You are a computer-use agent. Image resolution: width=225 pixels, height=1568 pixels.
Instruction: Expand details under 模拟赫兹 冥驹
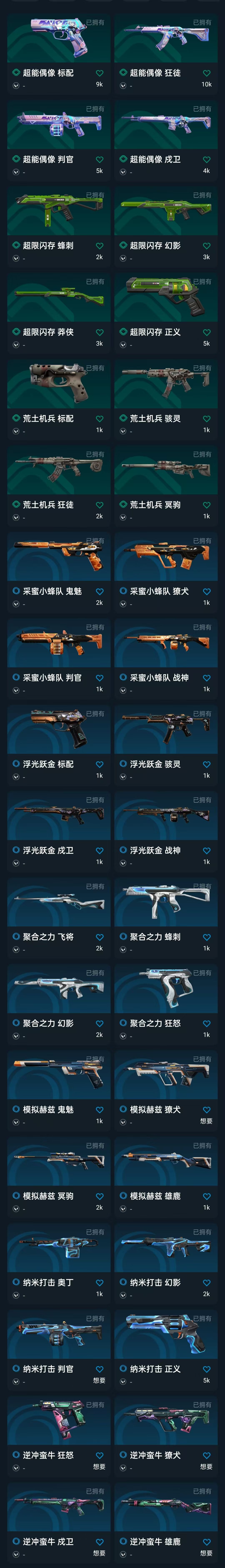click(16, 1209)
